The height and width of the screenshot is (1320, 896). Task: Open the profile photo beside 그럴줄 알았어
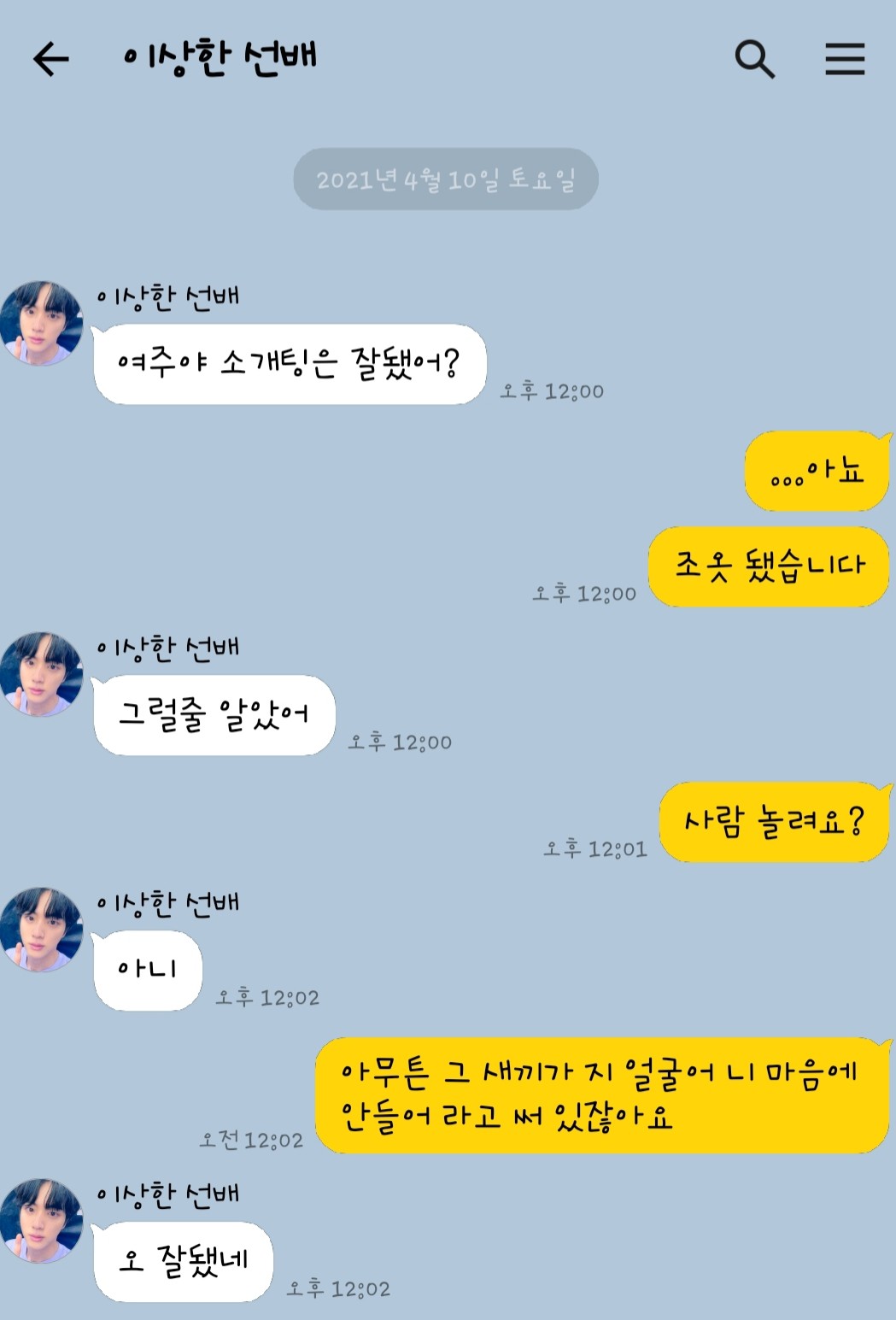point(41,674)
